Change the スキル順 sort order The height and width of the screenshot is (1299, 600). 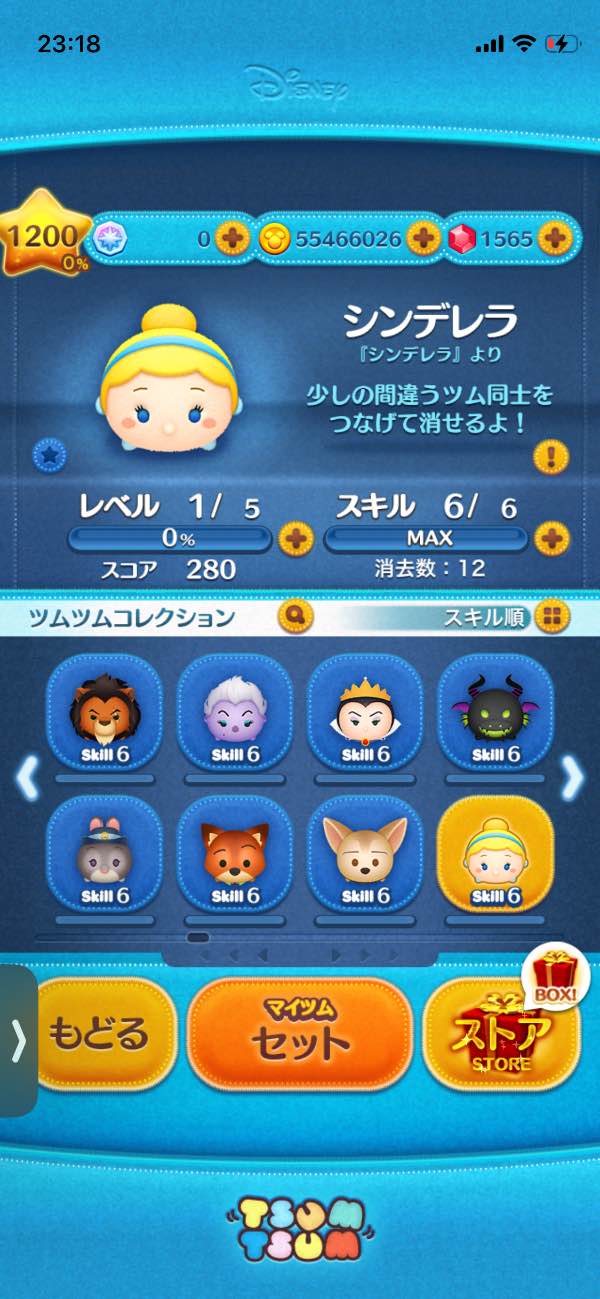point(550,617)
